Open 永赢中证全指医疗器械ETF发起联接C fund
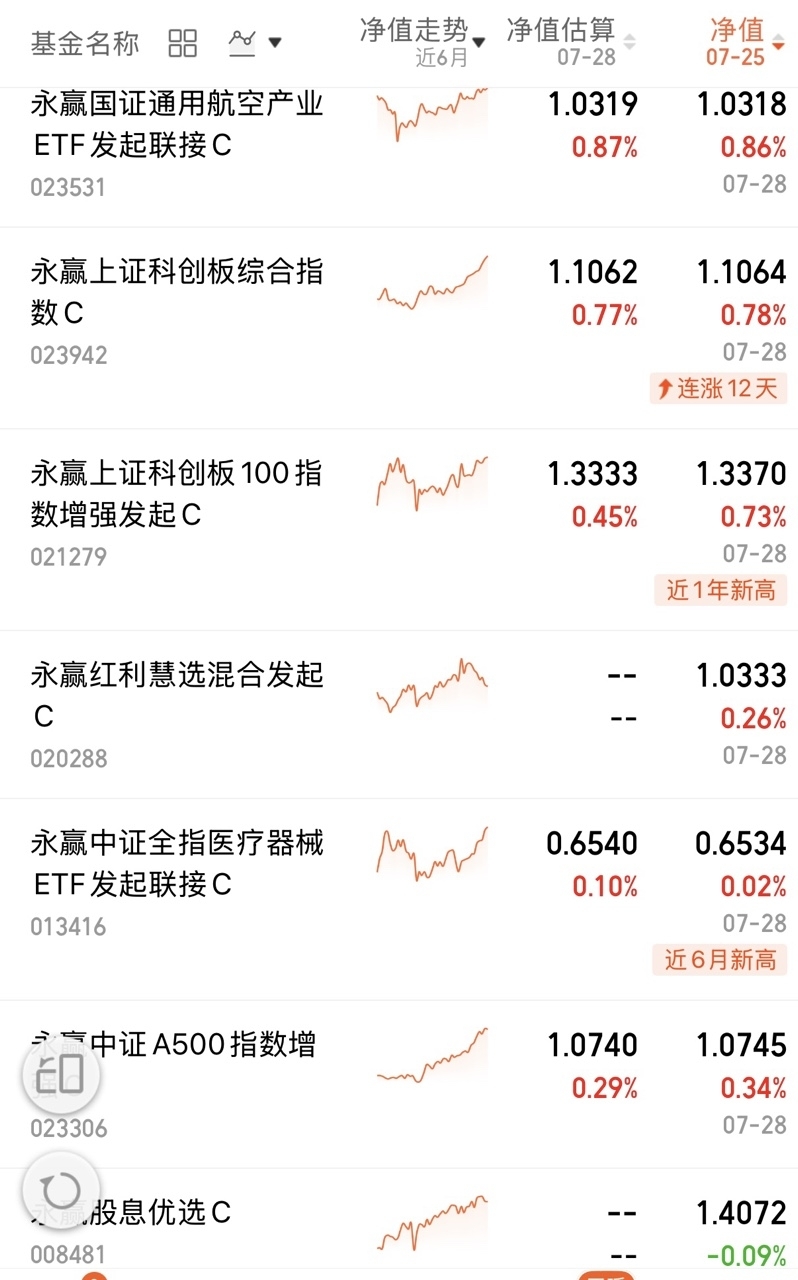The image size is (798, 1280). click(399, 899)
